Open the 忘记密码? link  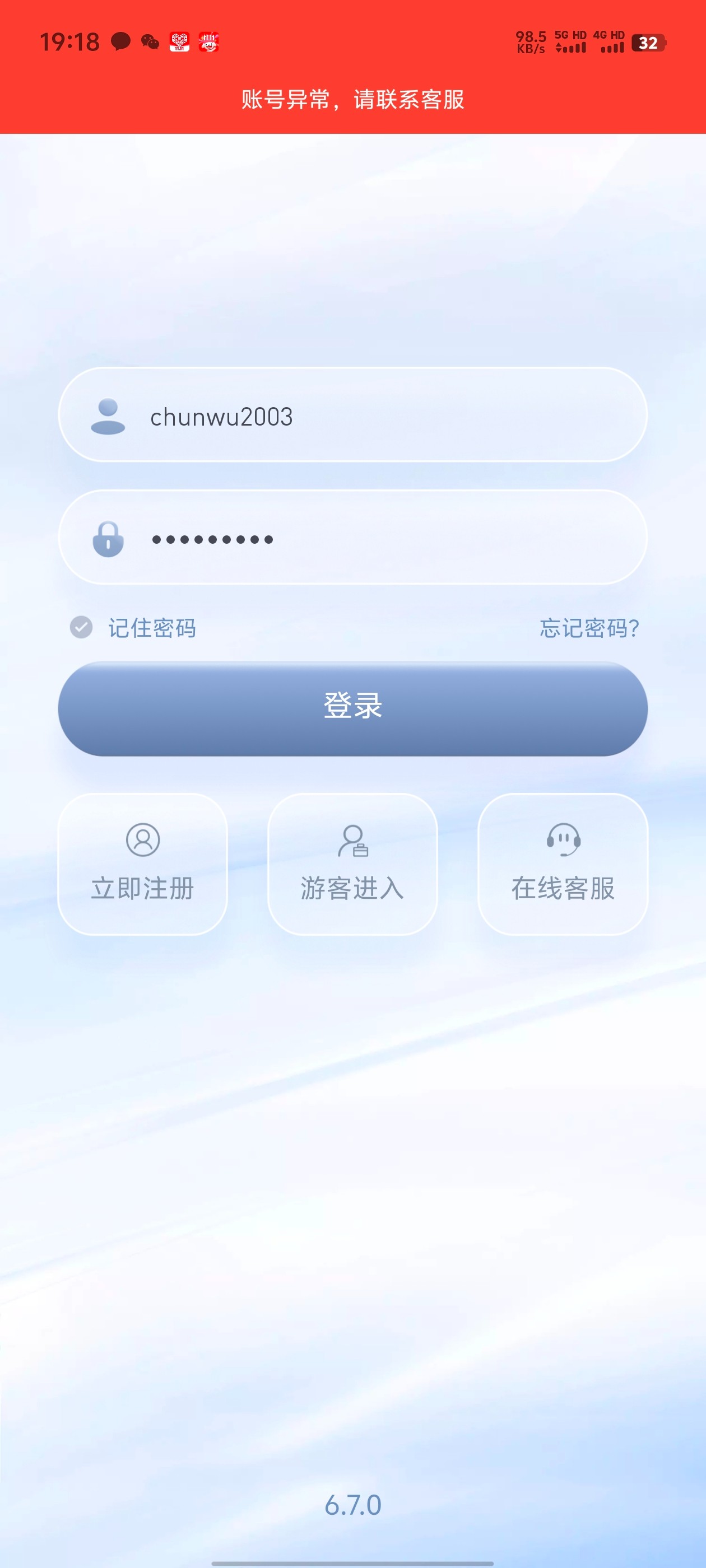588,628
